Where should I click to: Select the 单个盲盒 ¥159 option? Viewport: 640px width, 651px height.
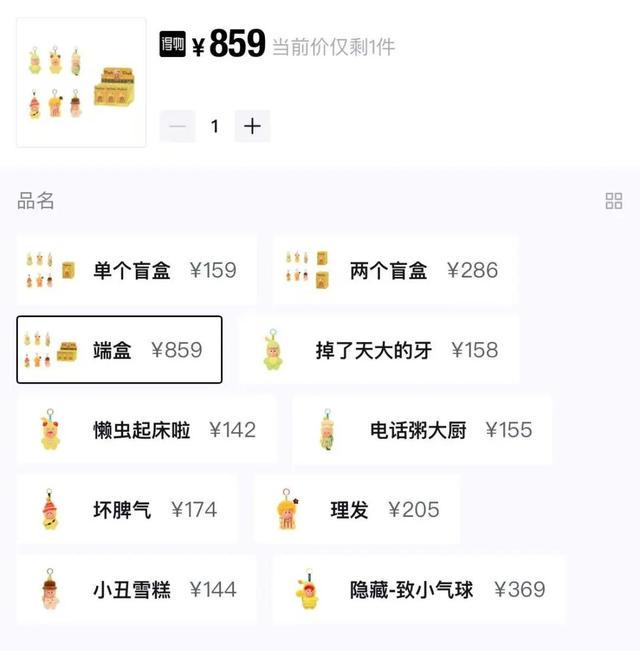pyautogui.click(x=136, y=270)
